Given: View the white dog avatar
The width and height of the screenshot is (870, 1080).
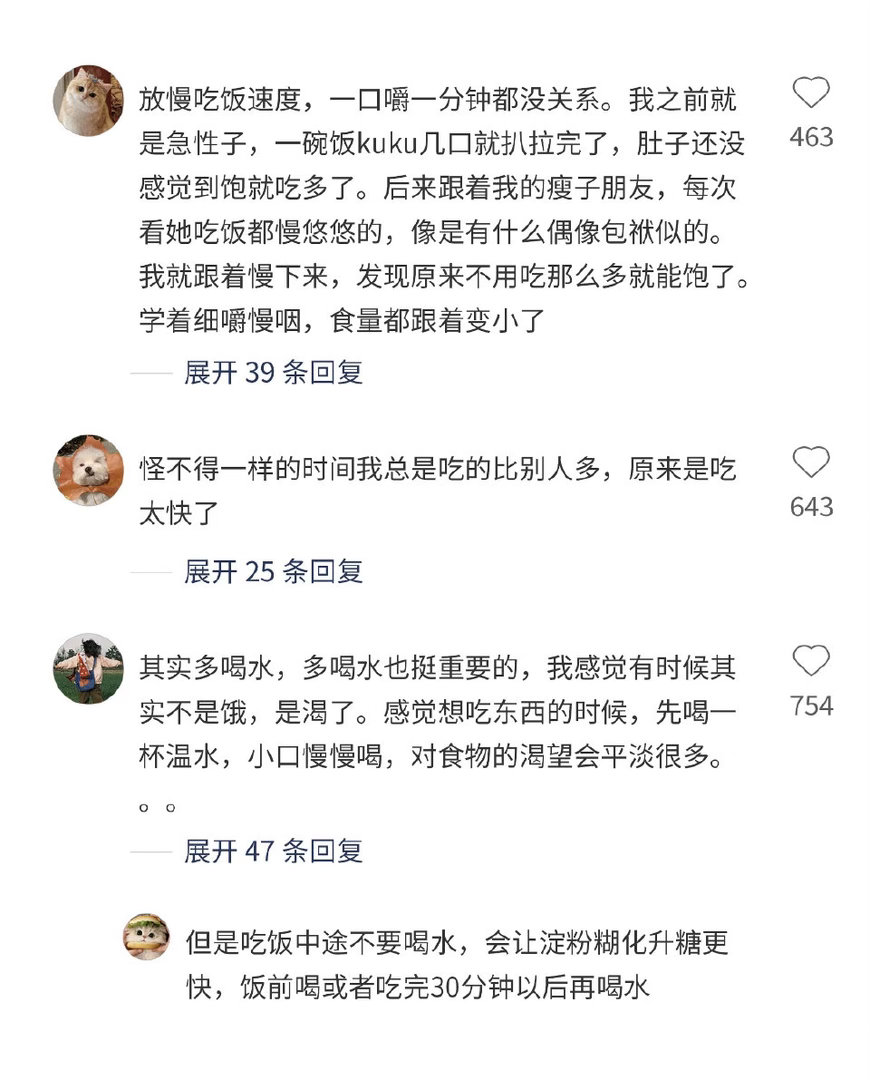Looking at the screenshot, I should [87, 470].
